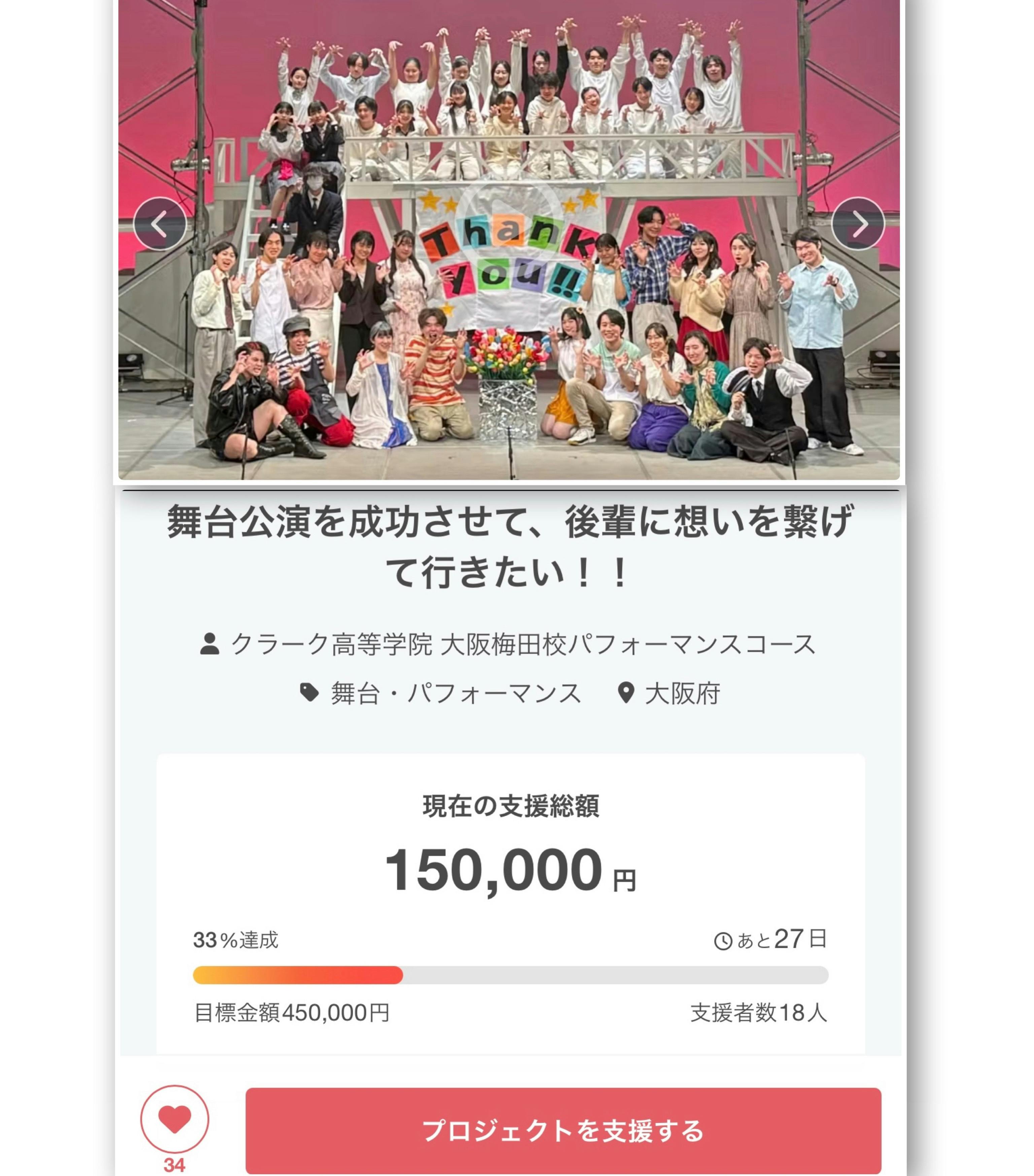
Task: Like the project with the heart button
Action: click(174, 1118)
